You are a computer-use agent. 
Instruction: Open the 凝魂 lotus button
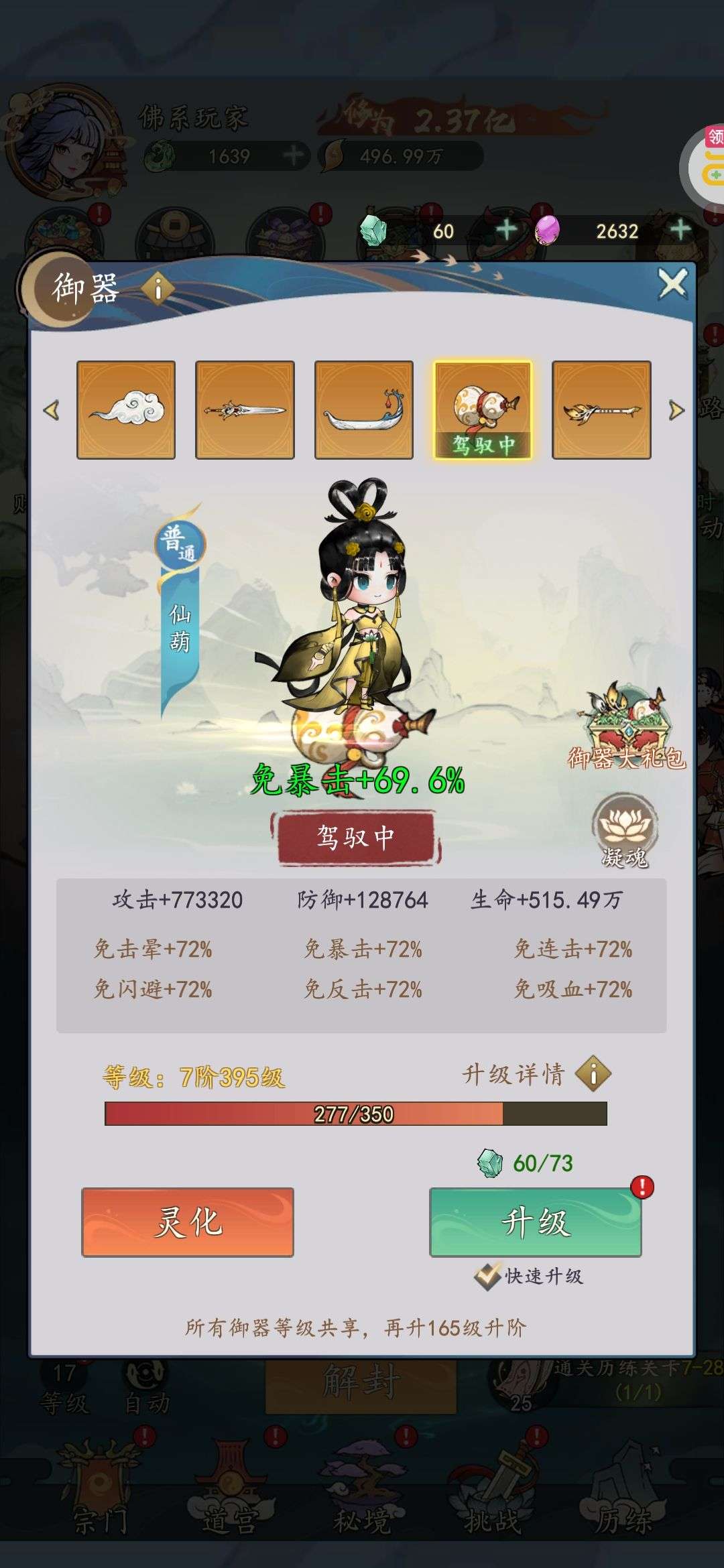(x=624, y=831)
